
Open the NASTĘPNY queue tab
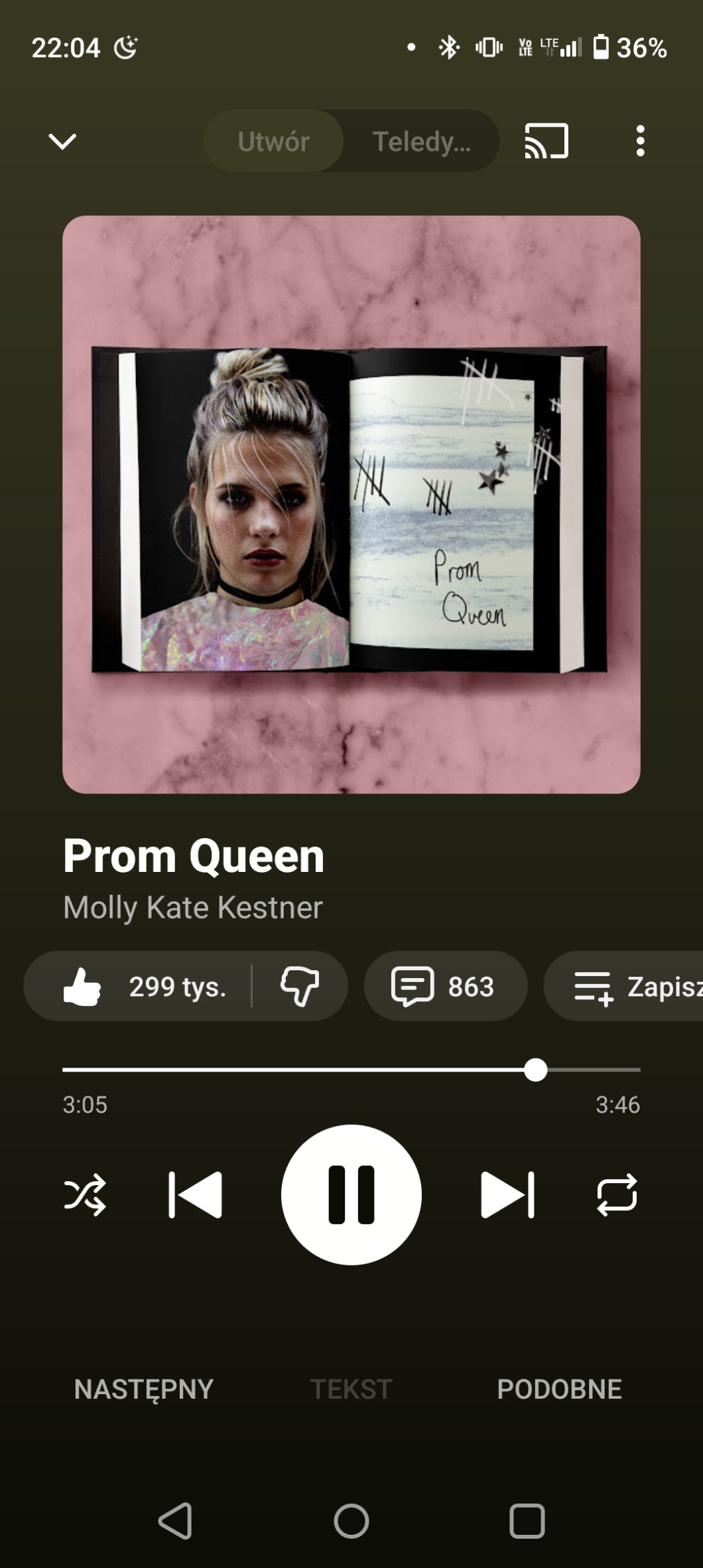[x=143, y=1389]
